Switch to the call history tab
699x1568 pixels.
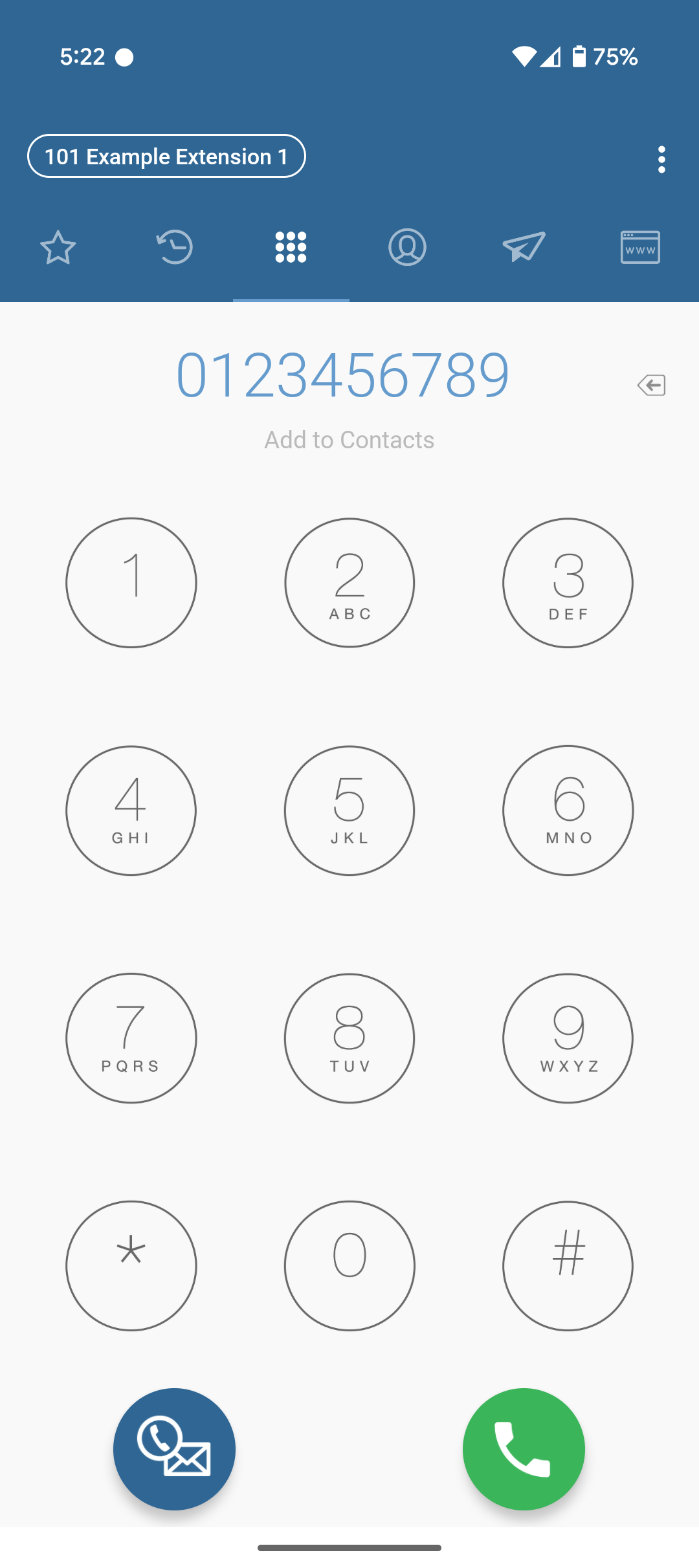click(175, 247)
